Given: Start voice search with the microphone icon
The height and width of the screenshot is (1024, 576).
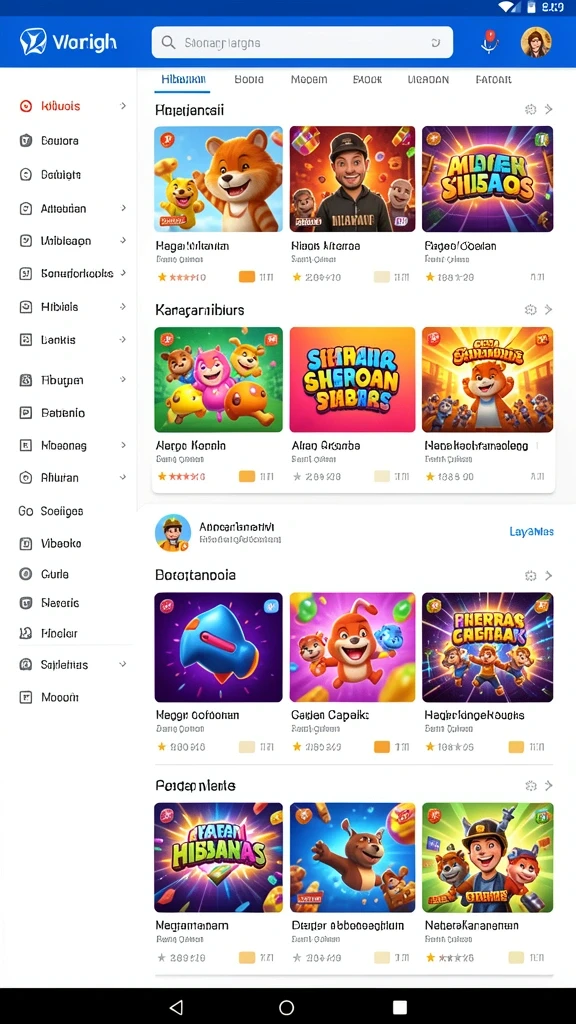Looking at the screenshot, I should (x=489, y=42).
